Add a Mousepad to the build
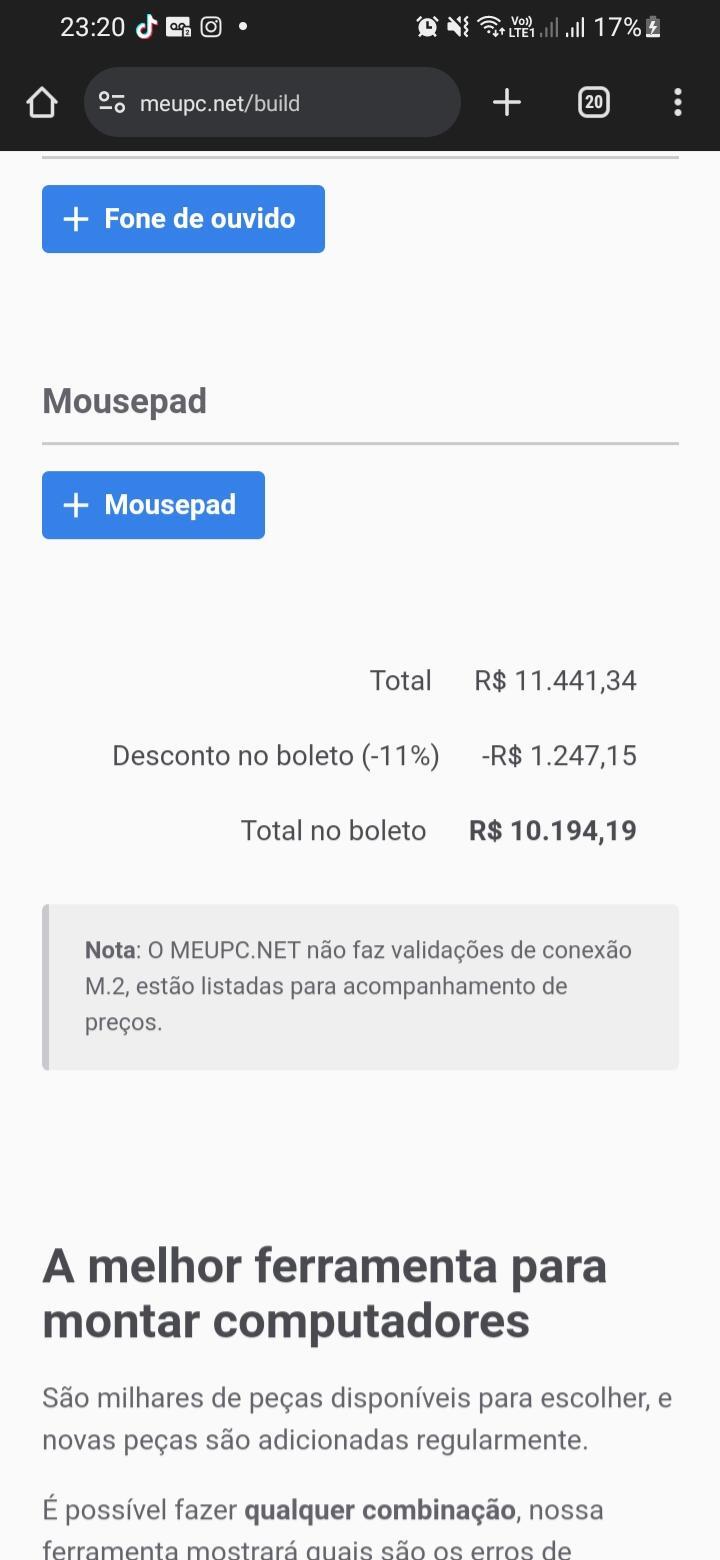Image resolution: width=720 pixels, height=1560 pixels. coord(153,505)
